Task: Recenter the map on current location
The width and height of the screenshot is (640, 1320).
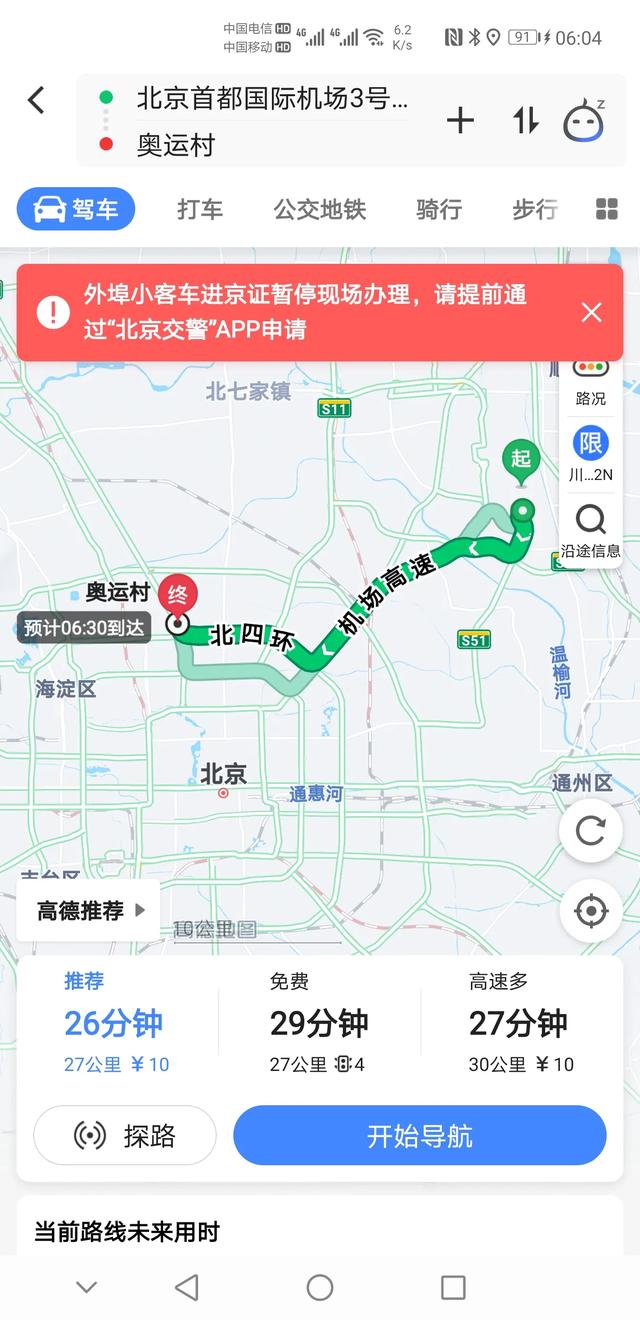Action: coord(591,911)
